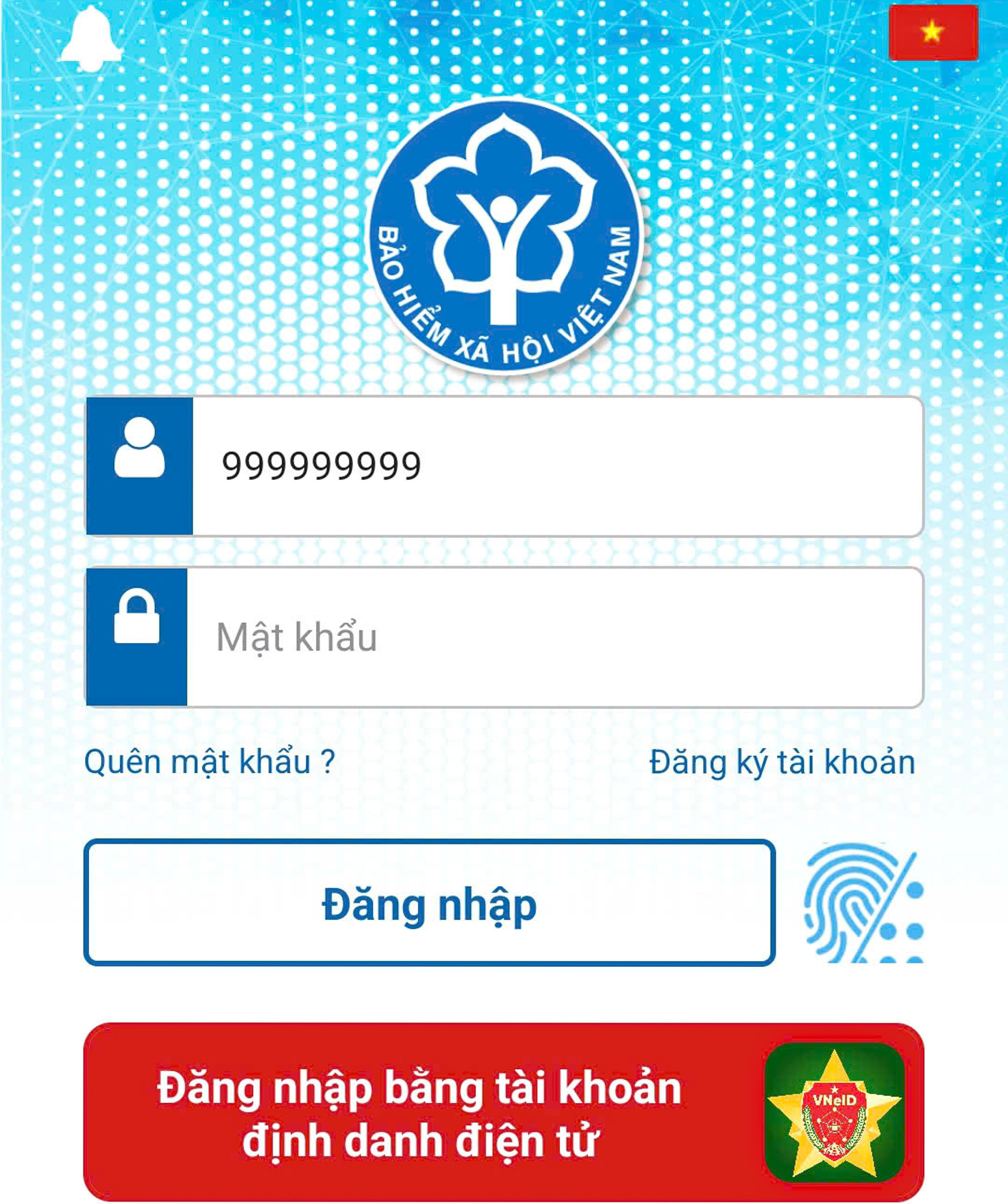Open the Quên mật khẩu link
Image resolution: width=1008 pixels, height=1204 pixels.
209,762
